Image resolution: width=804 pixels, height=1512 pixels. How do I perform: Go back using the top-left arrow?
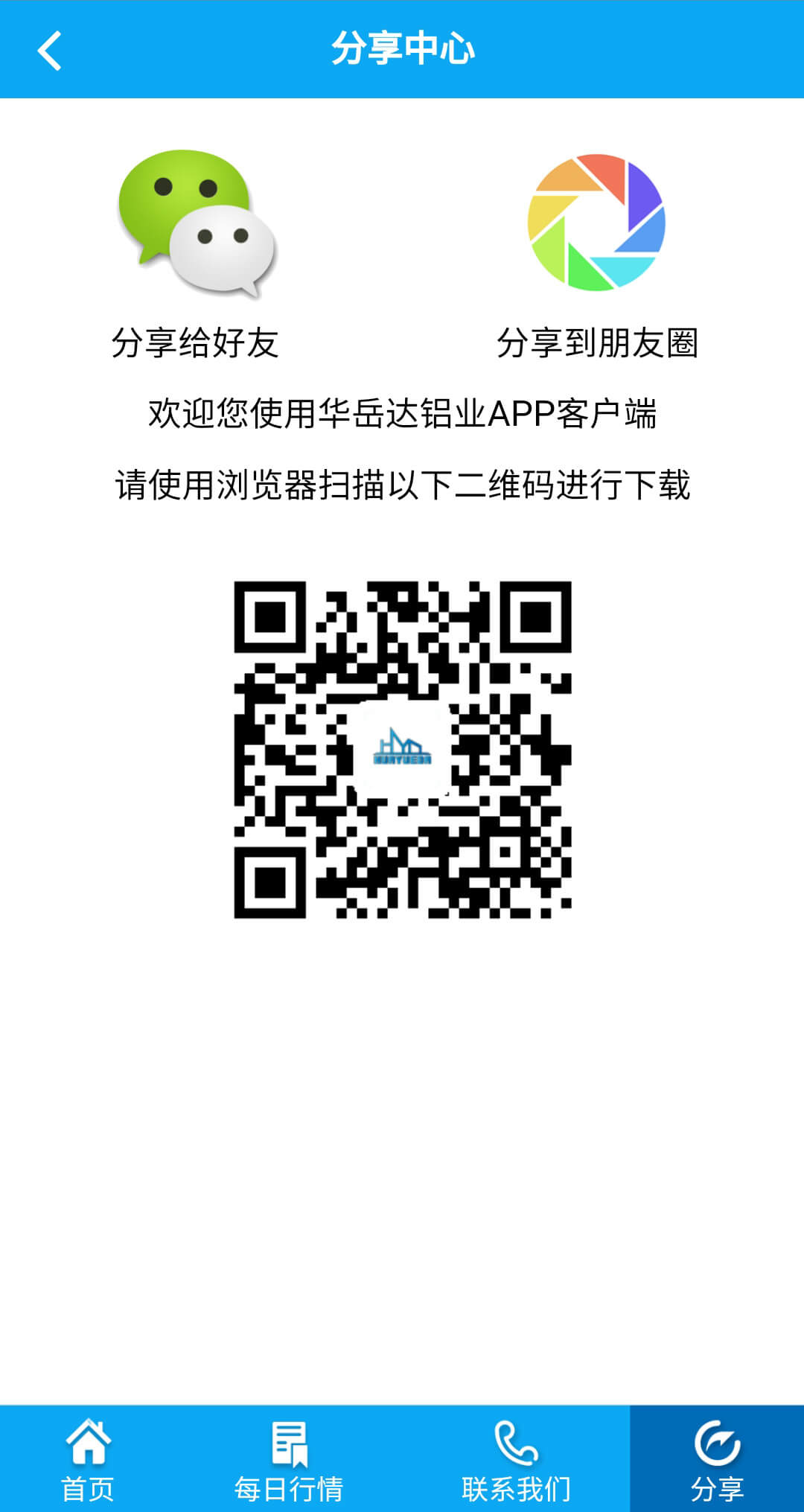[x=49, y=51]
